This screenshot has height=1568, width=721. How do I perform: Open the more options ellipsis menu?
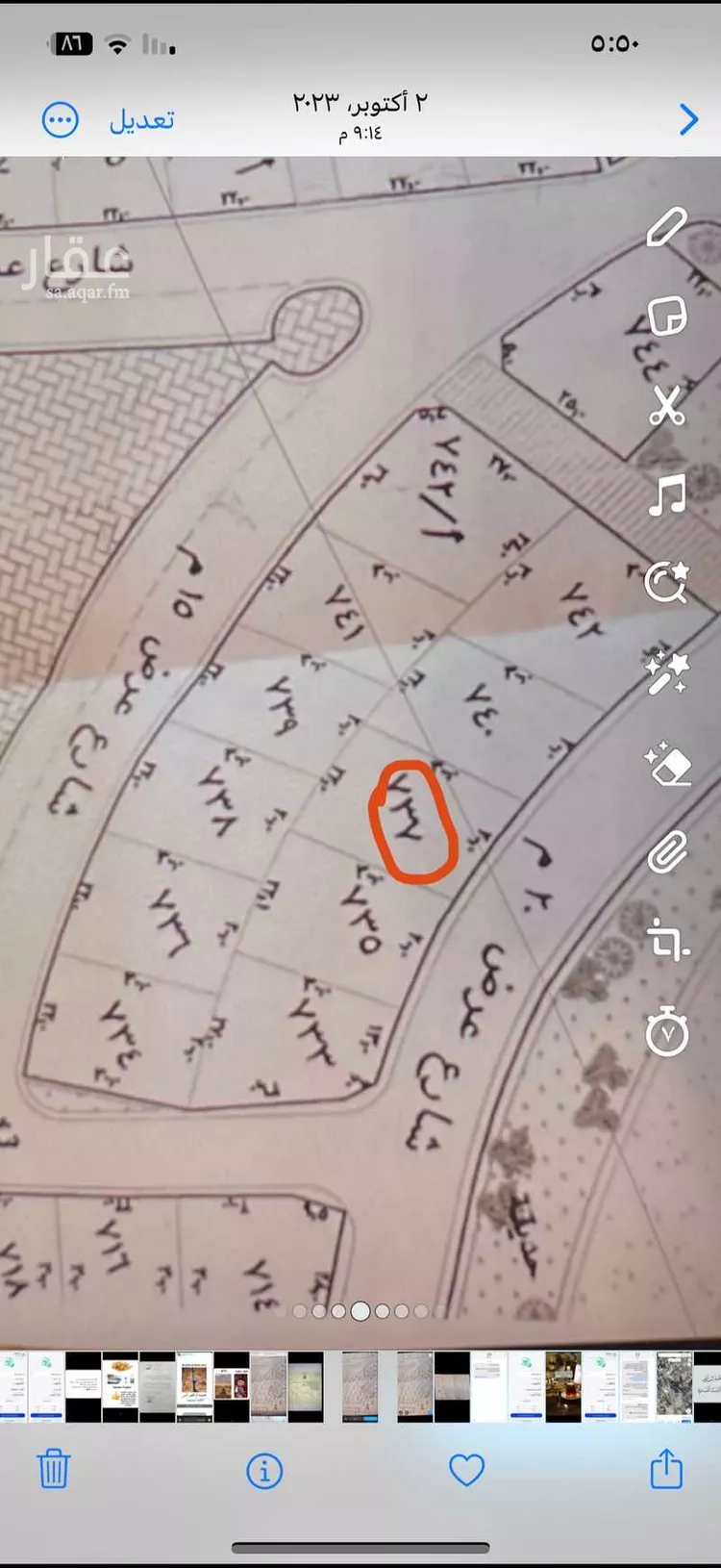pyautogui.click(x=60, y=120)
